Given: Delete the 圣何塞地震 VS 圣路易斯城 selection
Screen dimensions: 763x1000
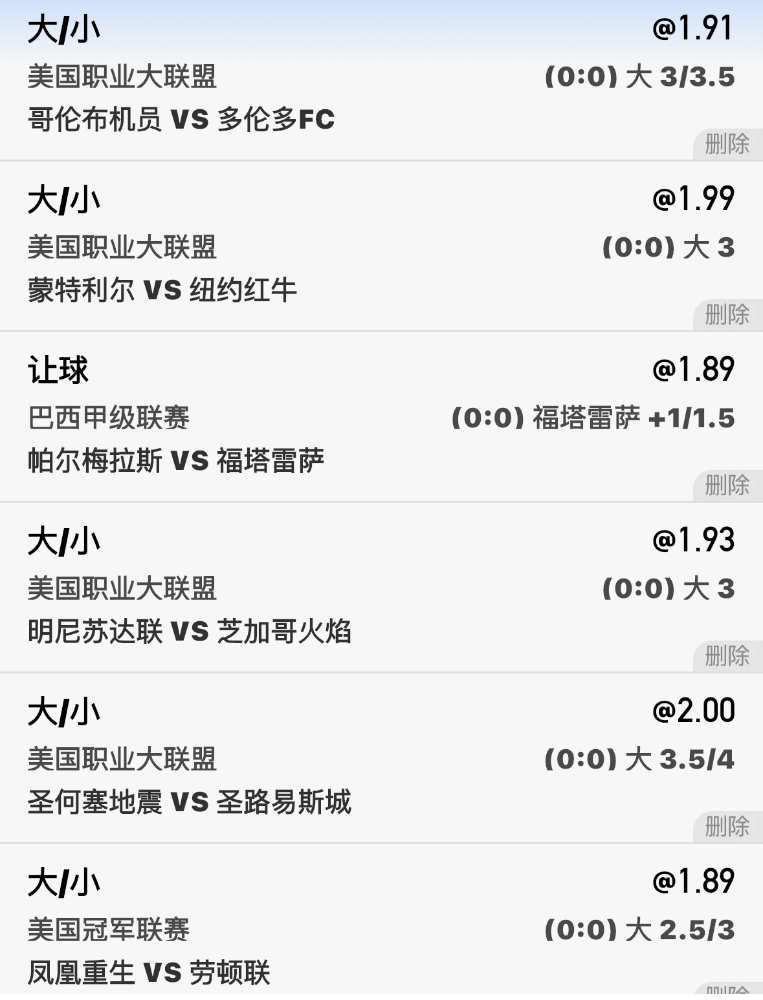Looking at the screenshot, I should tap(727, 827).
